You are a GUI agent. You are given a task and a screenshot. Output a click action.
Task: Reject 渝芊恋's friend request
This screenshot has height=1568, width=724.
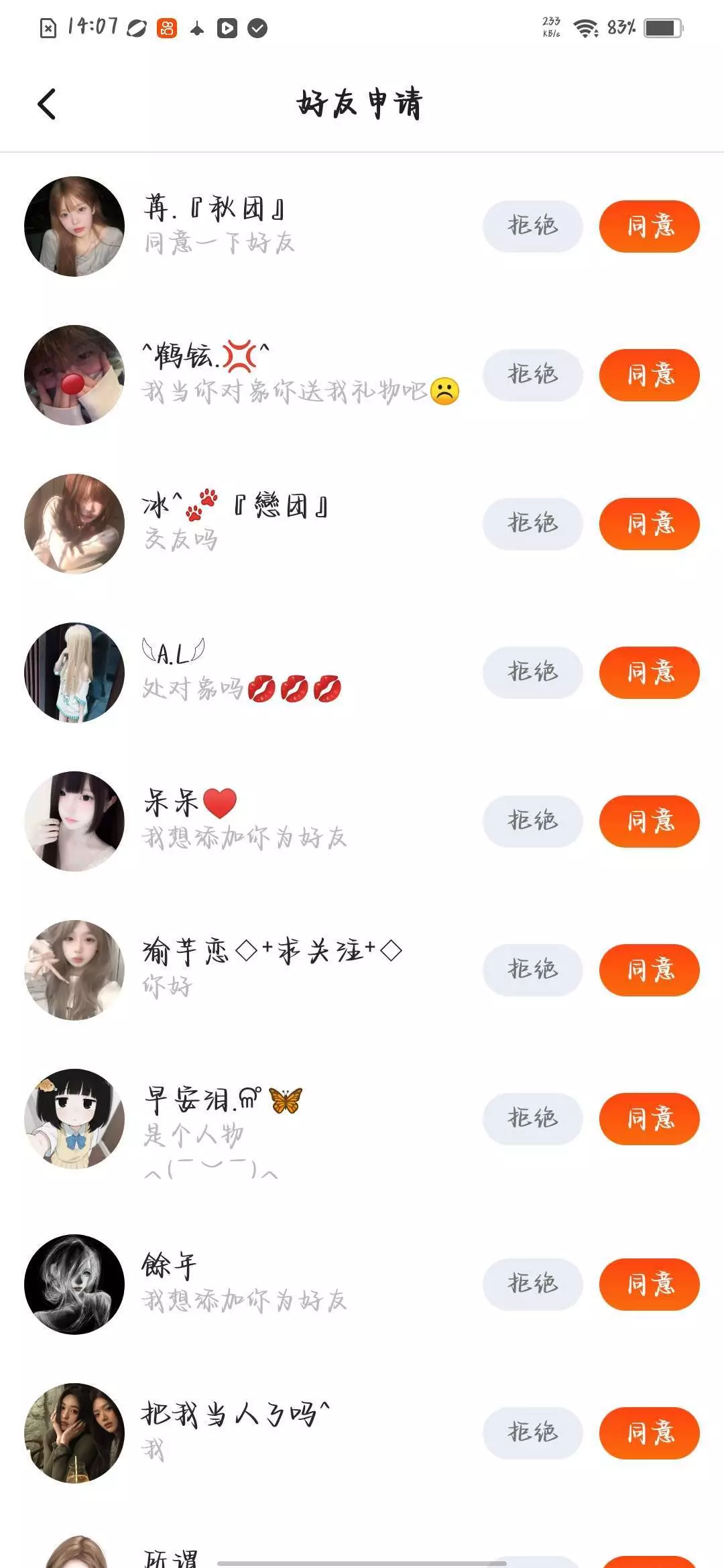[x=532, y=970]
